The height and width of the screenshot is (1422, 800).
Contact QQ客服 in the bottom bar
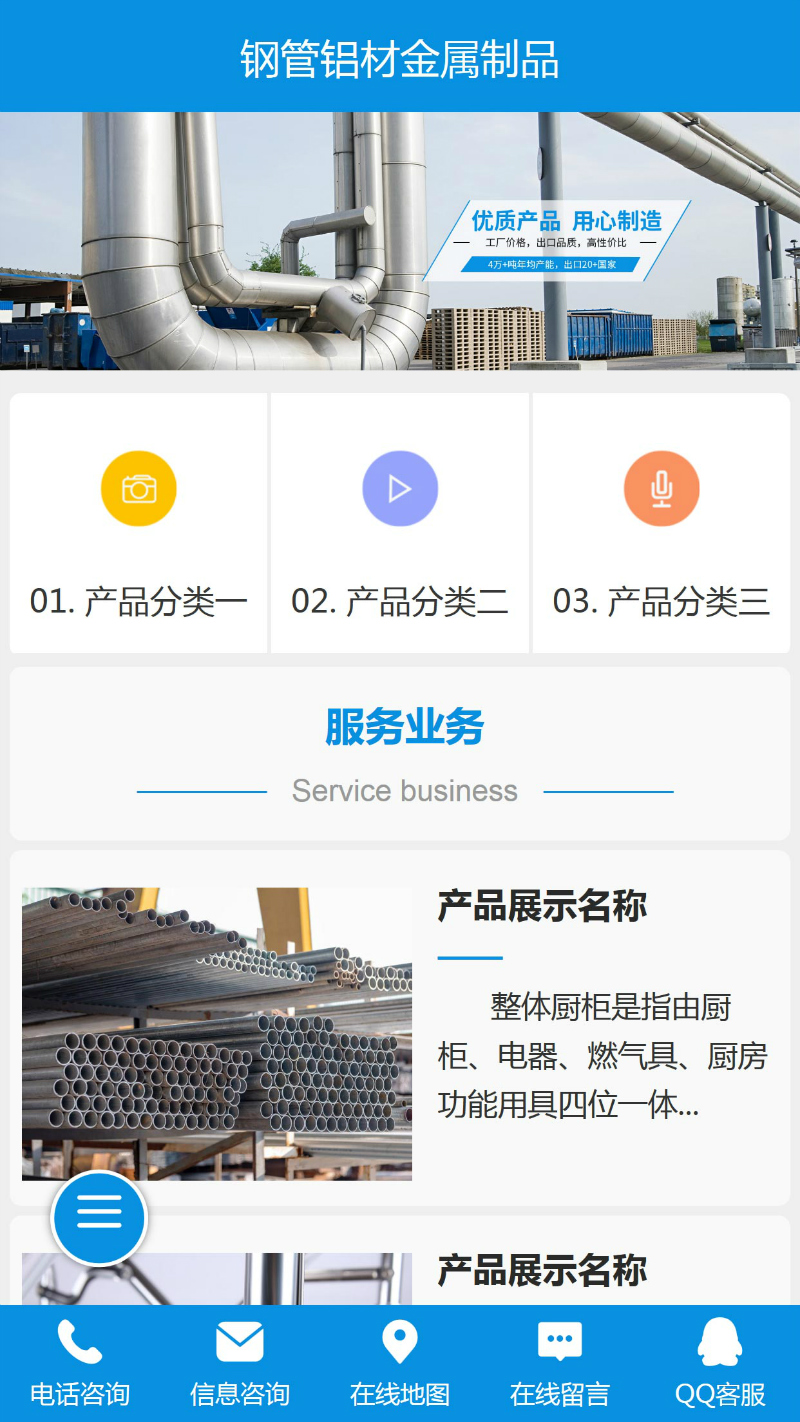[720, 1363]
